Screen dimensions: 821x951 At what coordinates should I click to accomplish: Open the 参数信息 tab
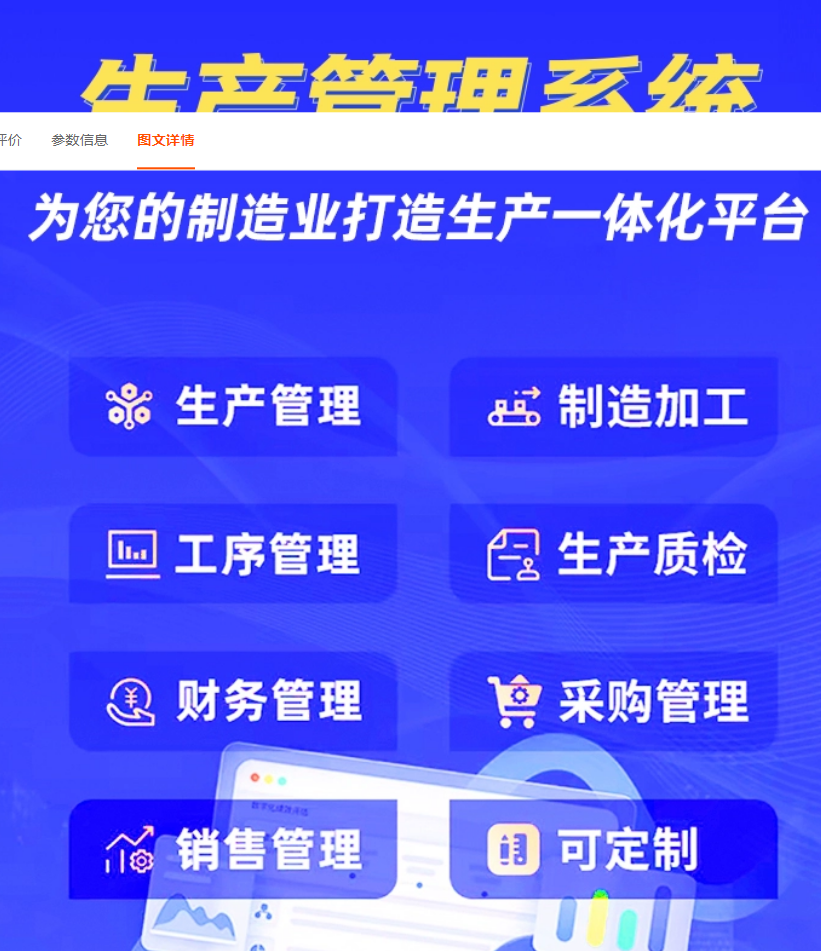[80, 141]
